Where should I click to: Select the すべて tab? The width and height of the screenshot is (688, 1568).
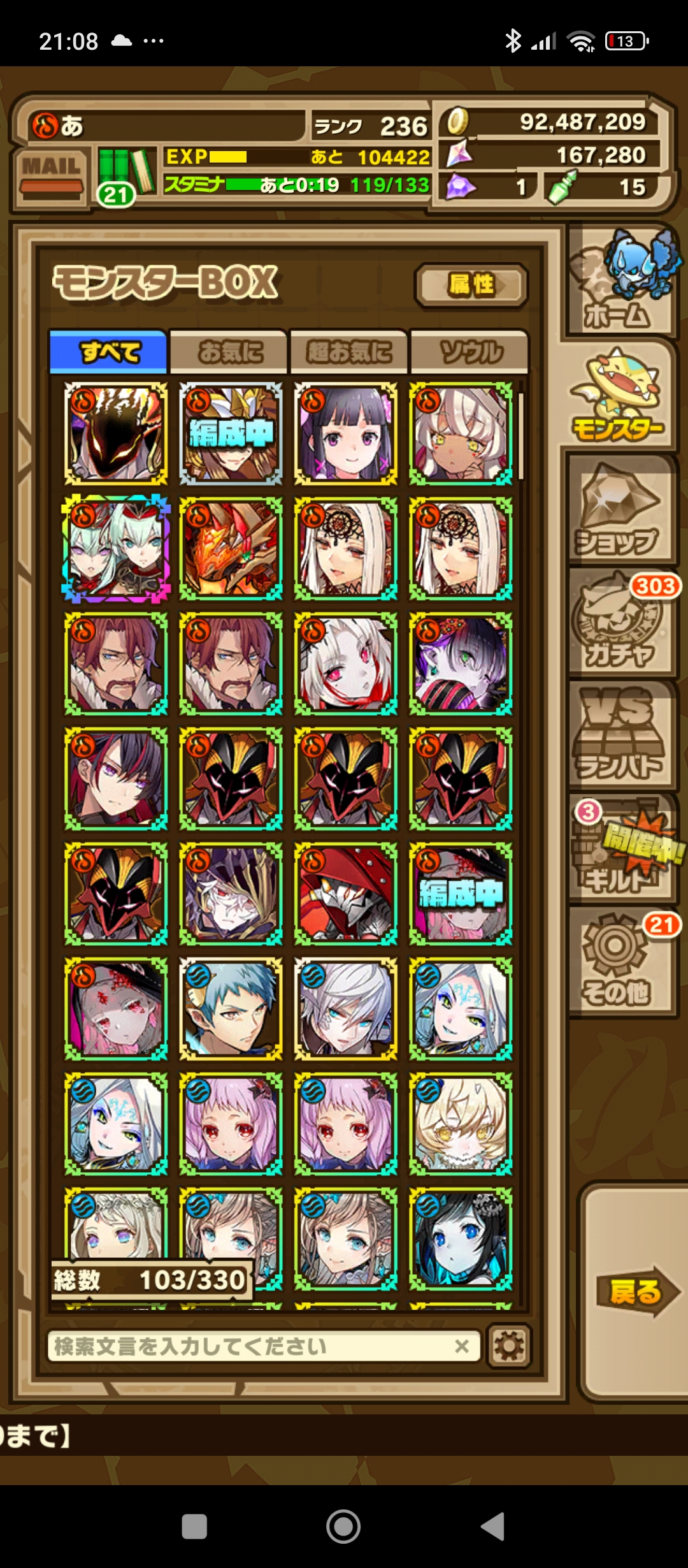[109, 352]
